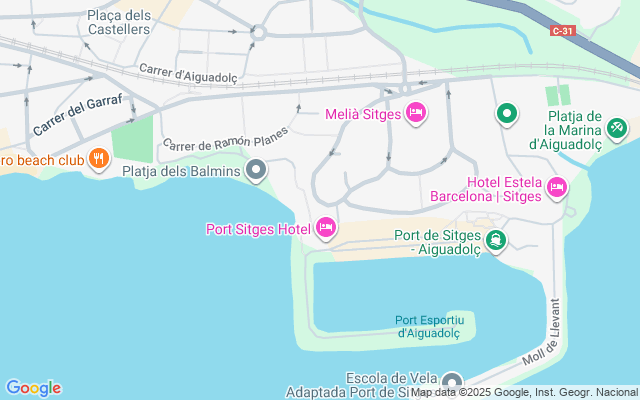Open the Port Sitges Hotel marker
The image size is (640, 400).
(x=325, y=229)
